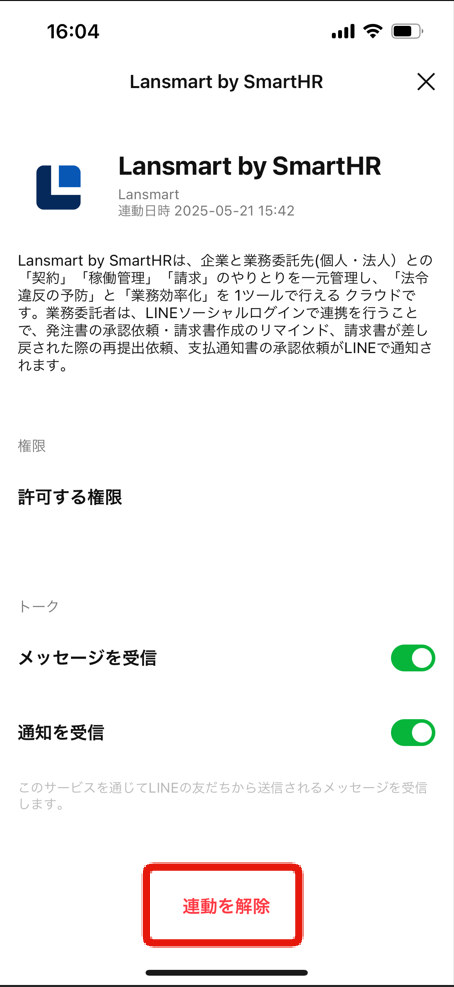
Task: Close the Lansmart by SmartHR page
Action: tap(426, 82)
